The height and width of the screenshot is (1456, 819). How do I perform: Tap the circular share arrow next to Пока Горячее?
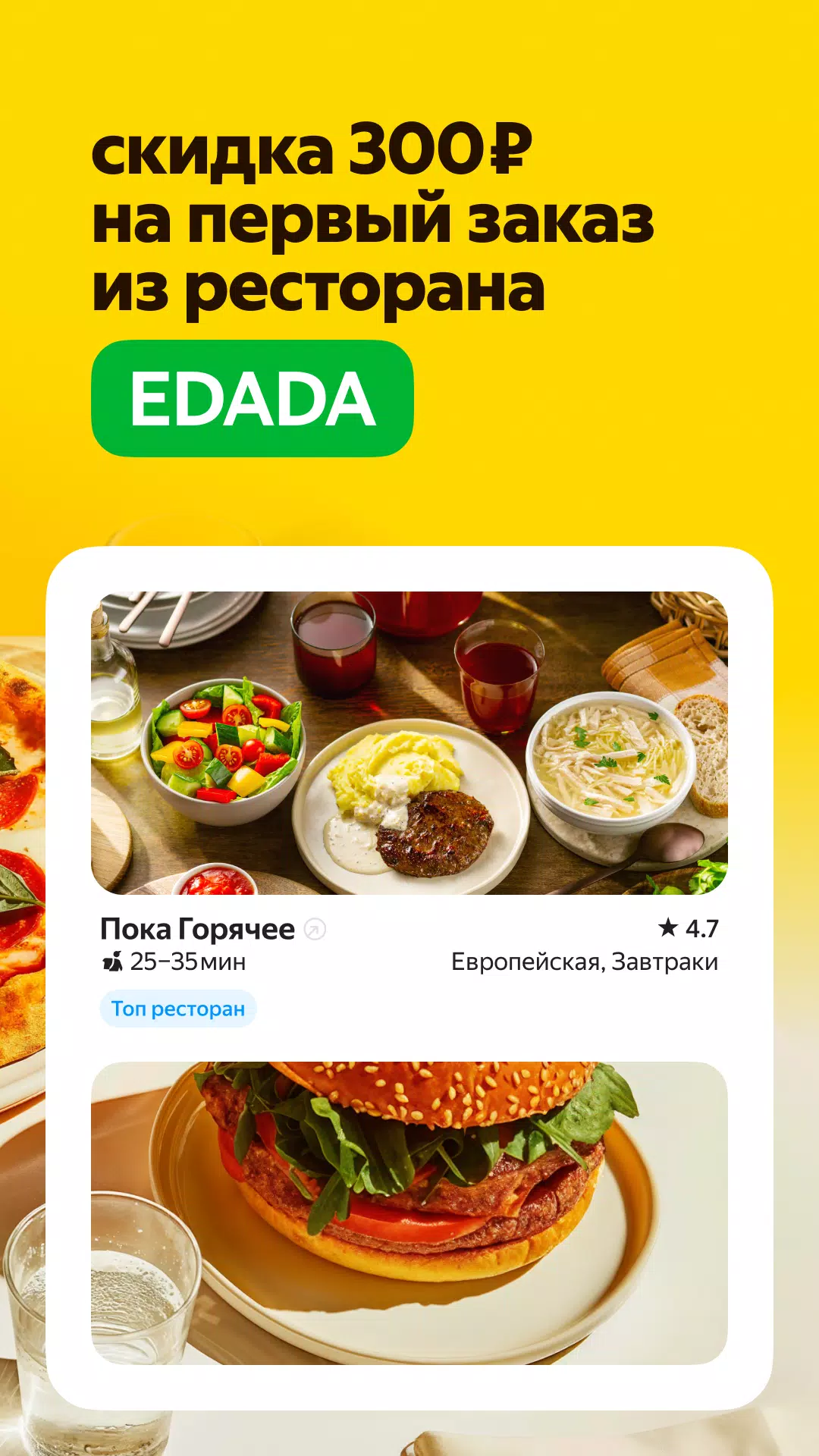point(313,929)
